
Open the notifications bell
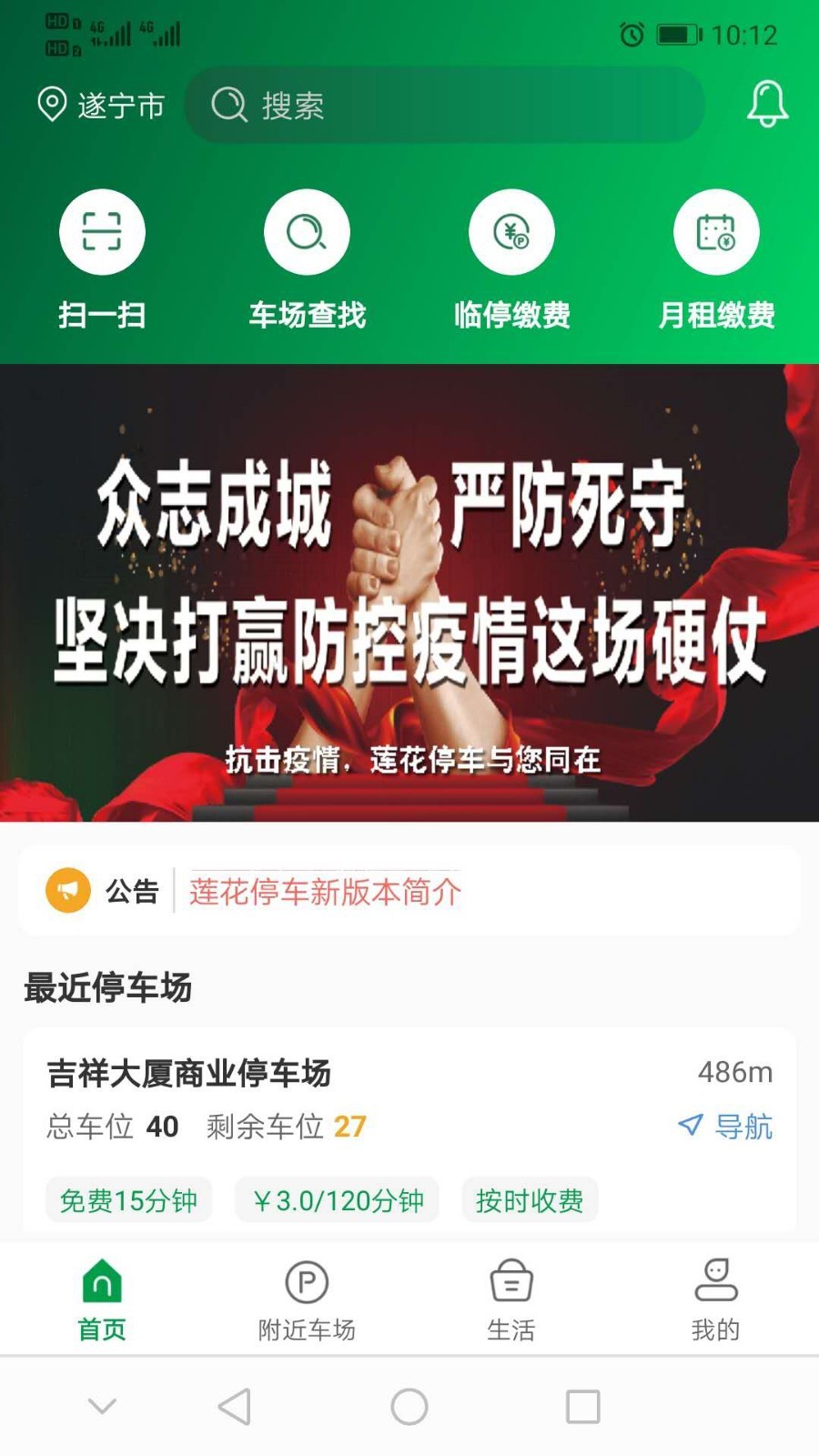click(766, 104)
